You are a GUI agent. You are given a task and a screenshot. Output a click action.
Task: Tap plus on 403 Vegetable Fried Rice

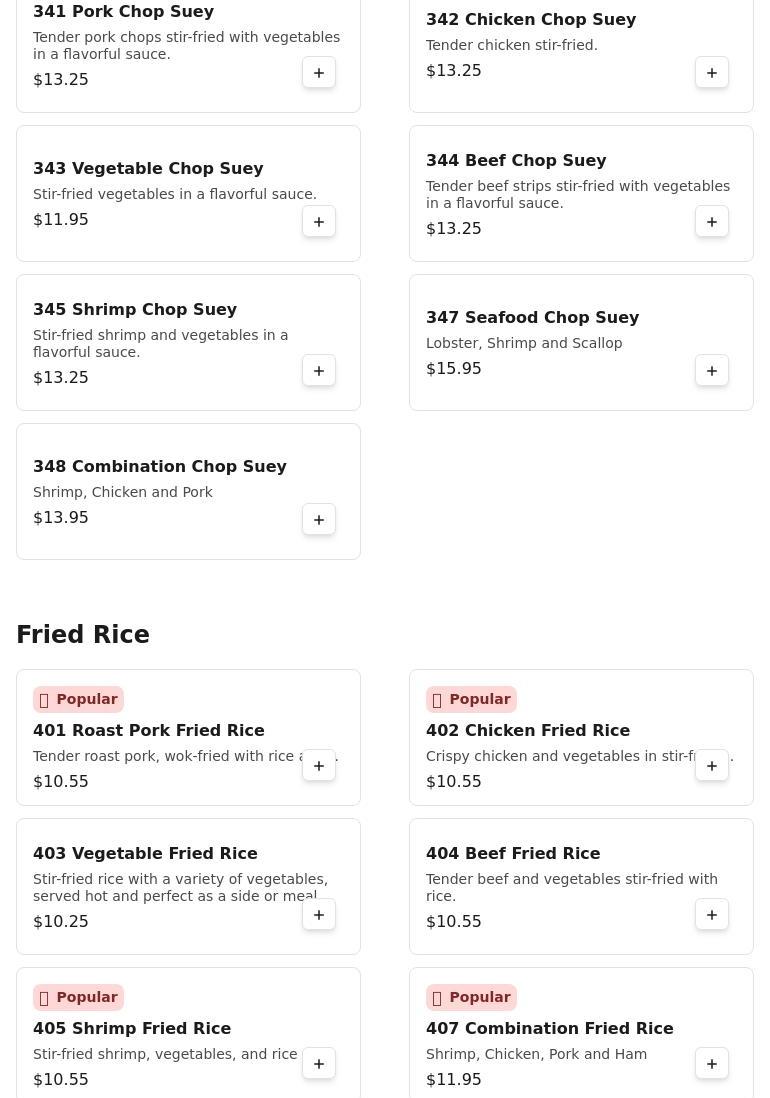[319, 915]
